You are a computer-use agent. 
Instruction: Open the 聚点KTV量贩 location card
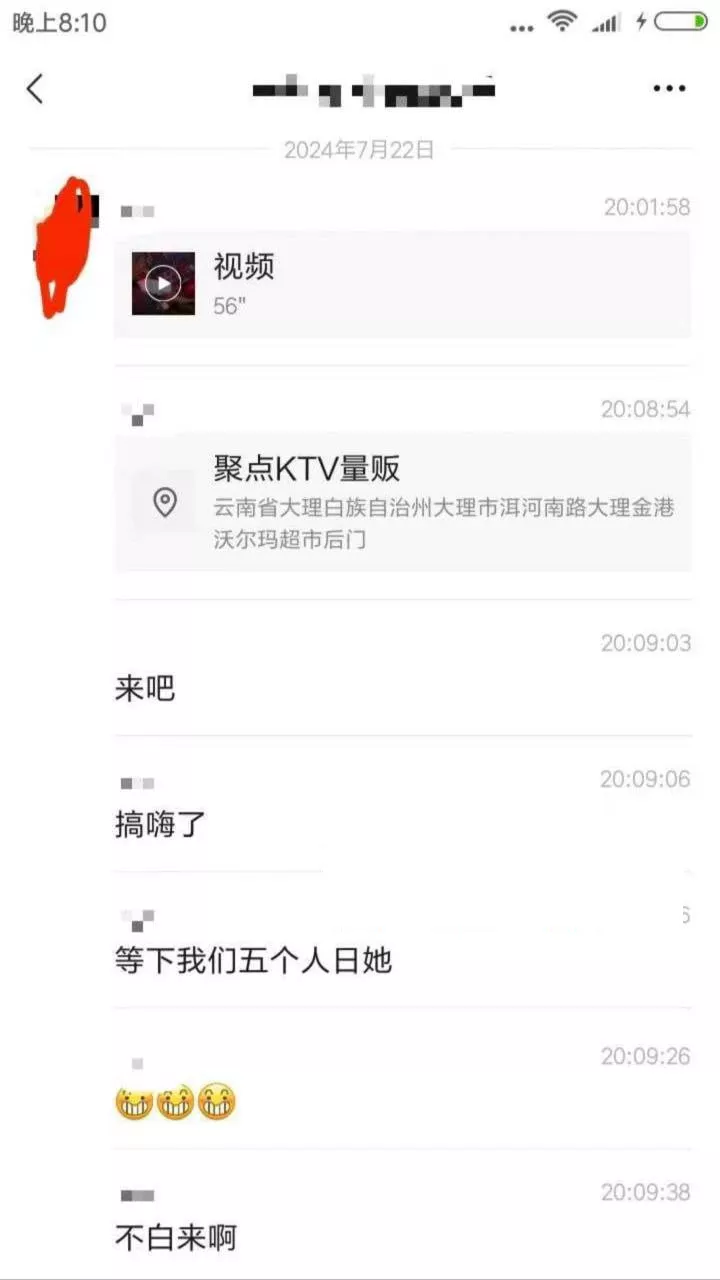pos(402,502)
